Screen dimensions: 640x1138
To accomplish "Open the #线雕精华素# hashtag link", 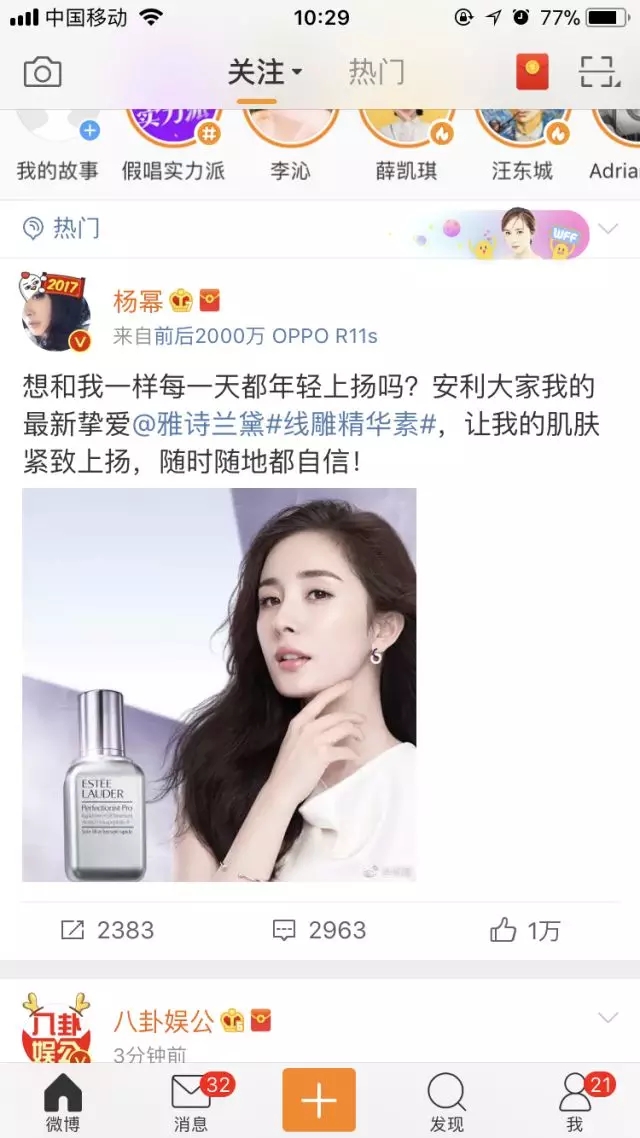I will point(351,425).
